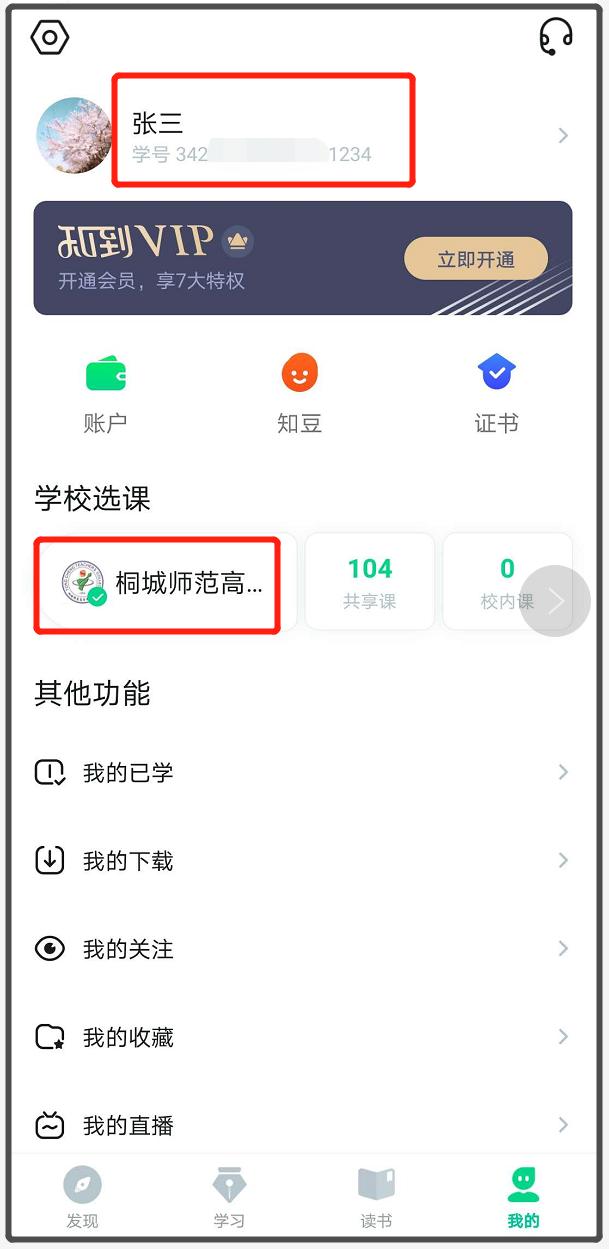The height and width of the screenshot is (1249, 609).
Task: Open 张三's profile details
Action: 300,136
